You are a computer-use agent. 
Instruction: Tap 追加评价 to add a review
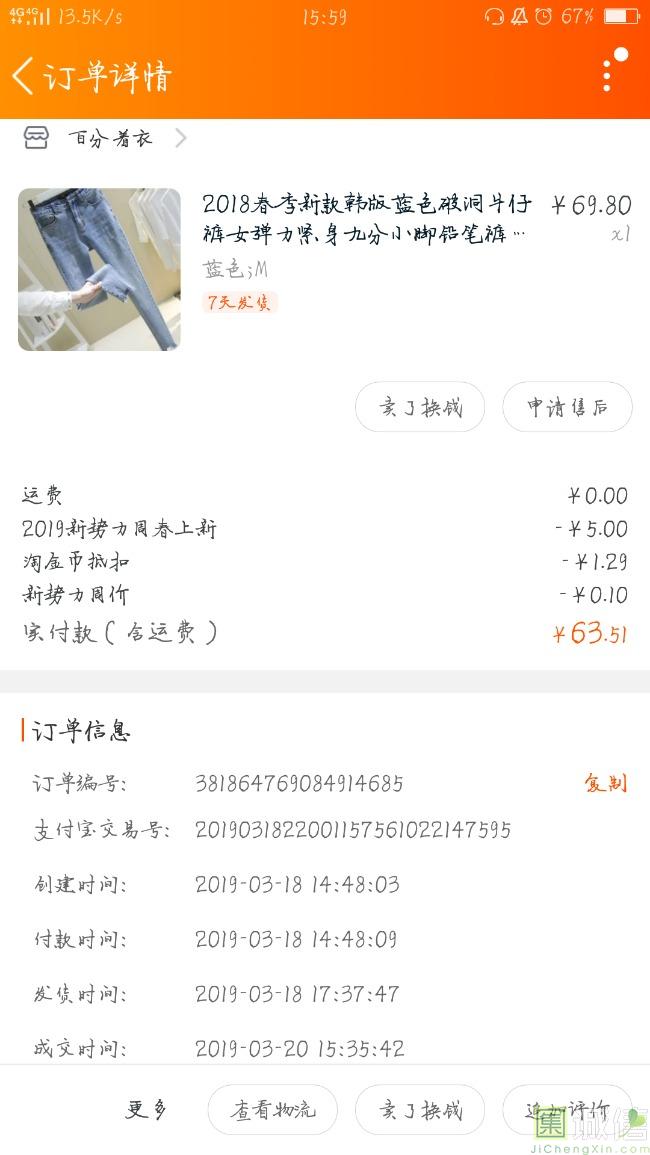[567, 1109]
